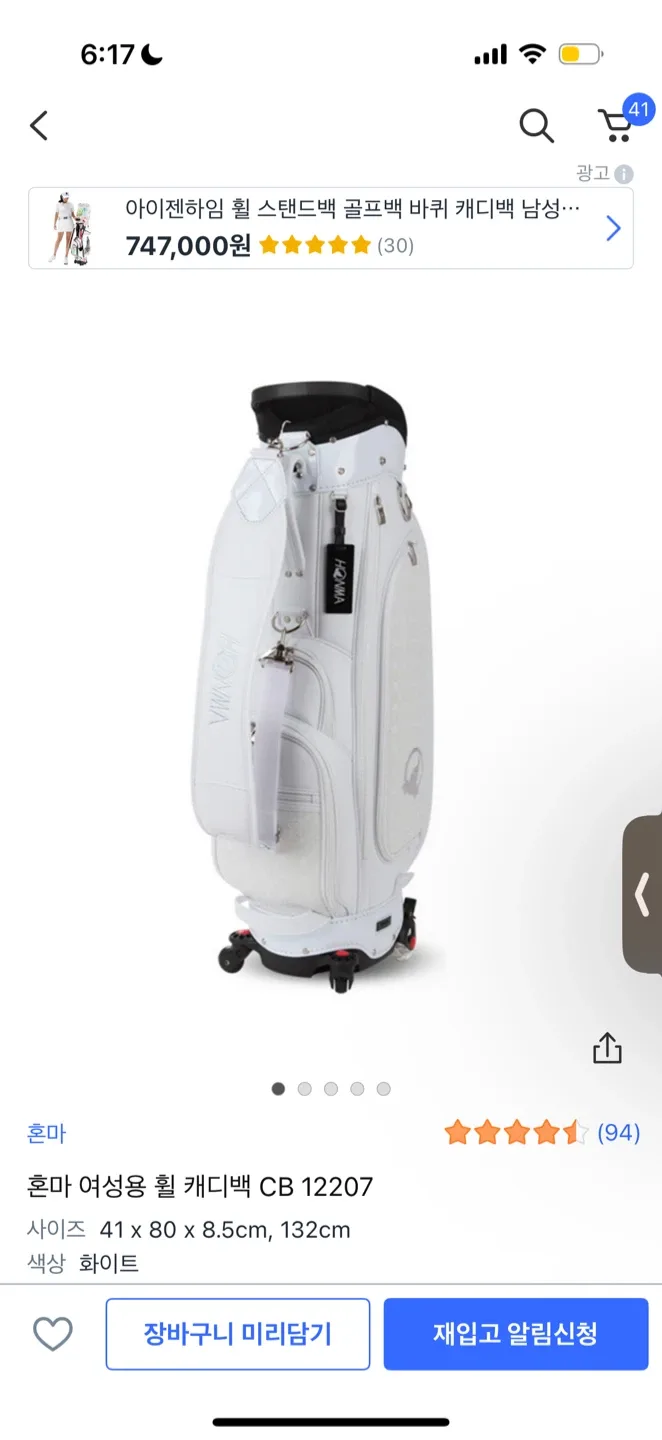This screenshot has width=662, height=1440.
Task: Expand the side panel handle arrow
Action: click(x=643, y=895)
